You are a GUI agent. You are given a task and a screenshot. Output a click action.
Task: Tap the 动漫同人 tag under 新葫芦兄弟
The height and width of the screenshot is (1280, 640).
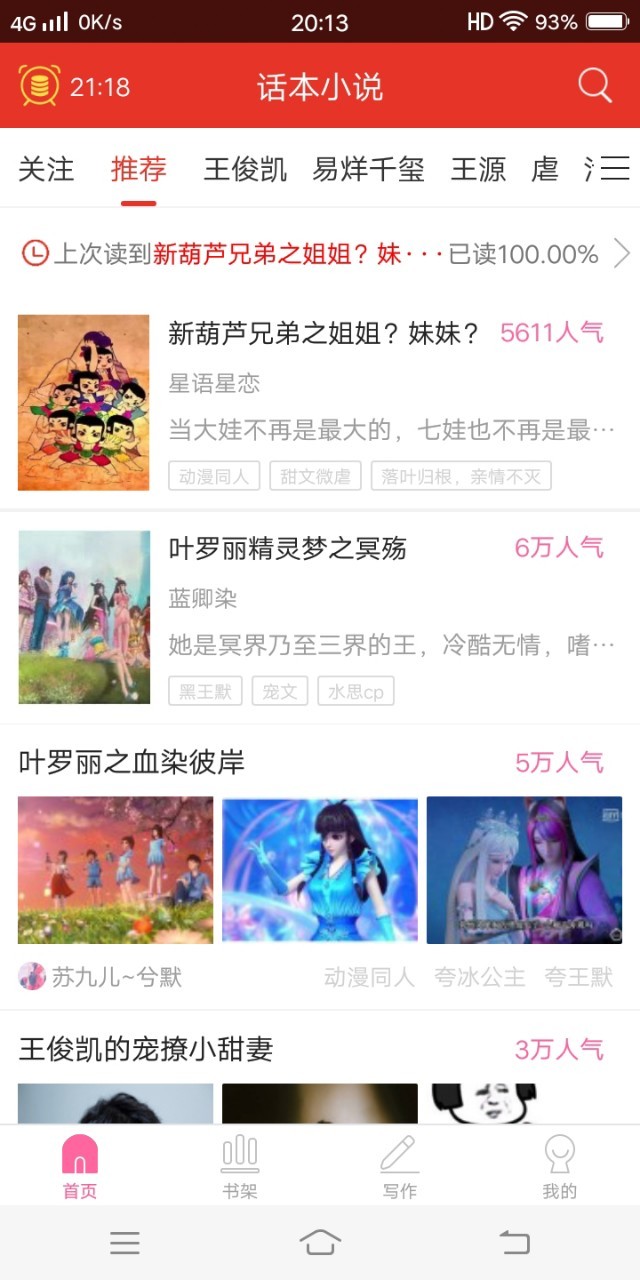(214, 476)
